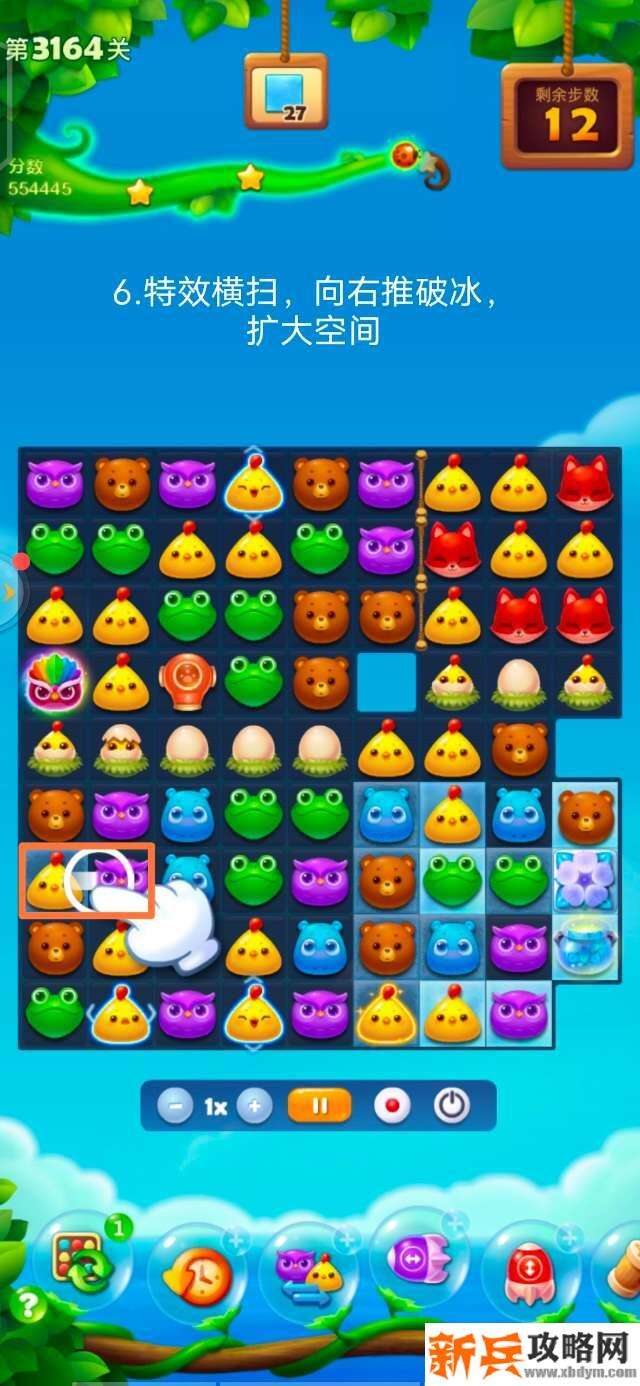Pause the replay with the orange button
This screenshot has height=1386, width=640.
tap(320, 1107)
